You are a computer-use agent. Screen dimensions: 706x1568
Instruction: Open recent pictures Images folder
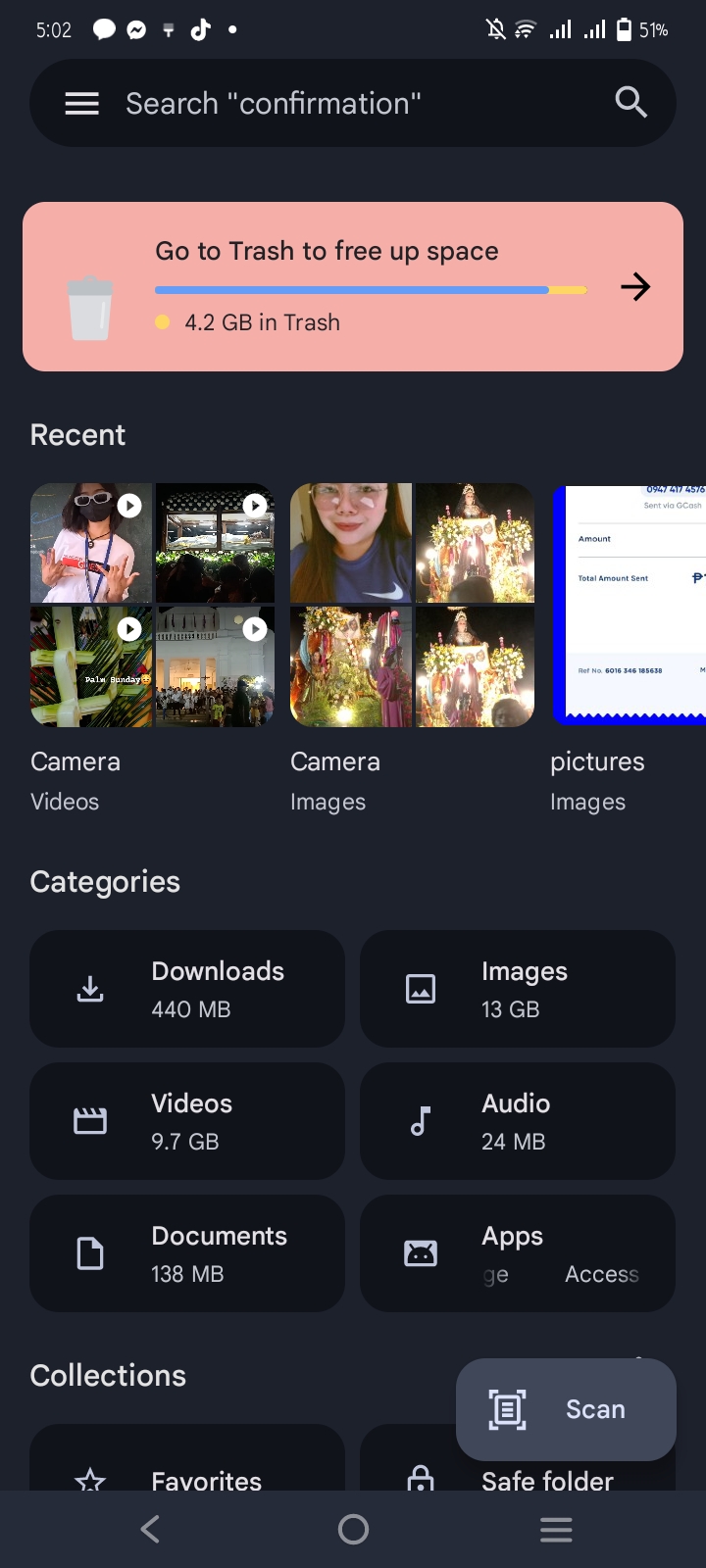628,649
